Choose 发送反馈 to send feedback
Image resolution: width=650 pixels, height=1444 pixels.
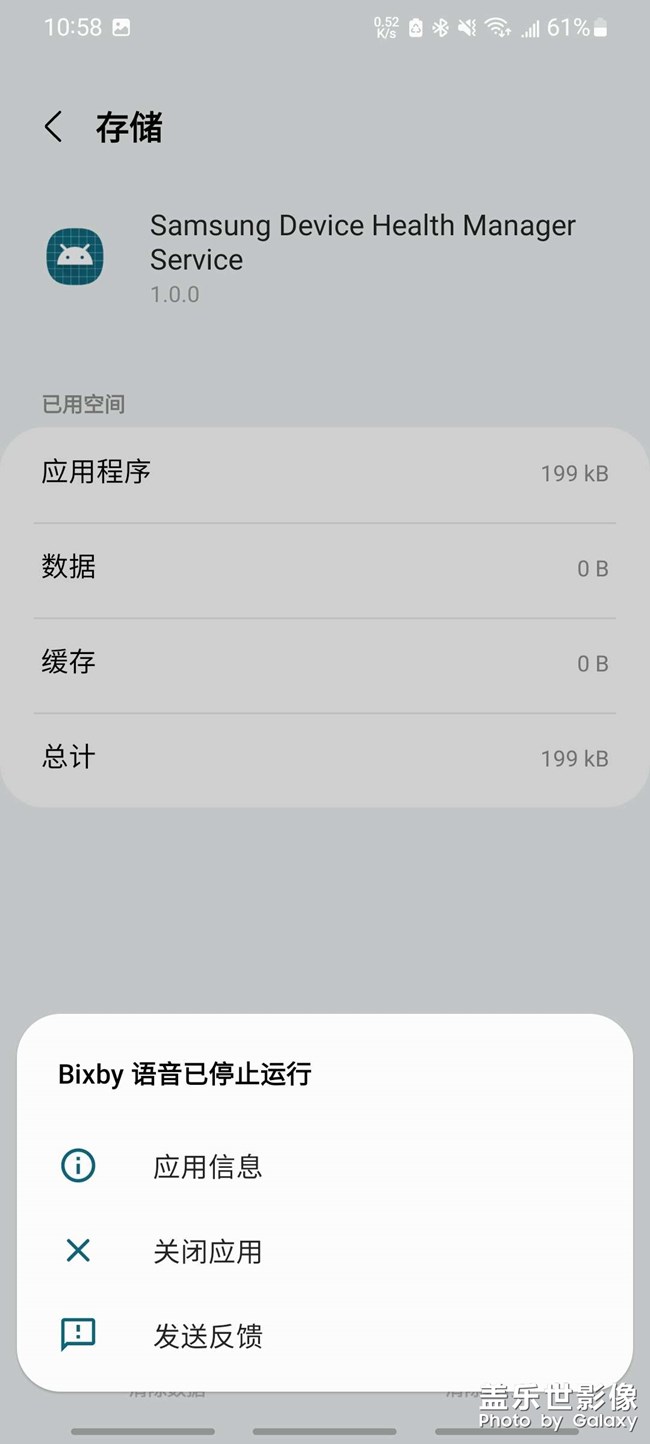click(x=325, y=1336)
